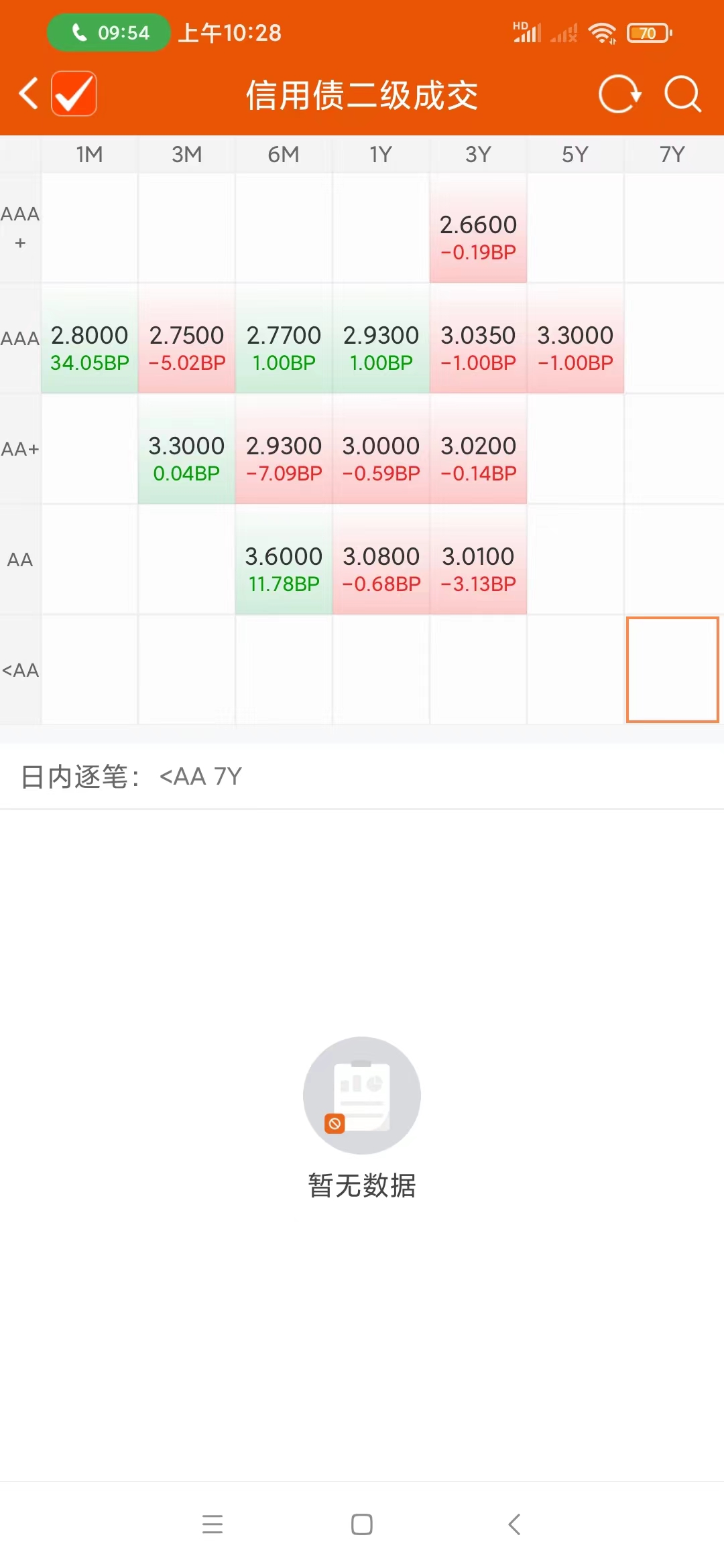Screen dimensions: 724x1568
Task: Go back using the header arrow
Action: point(28,93)
